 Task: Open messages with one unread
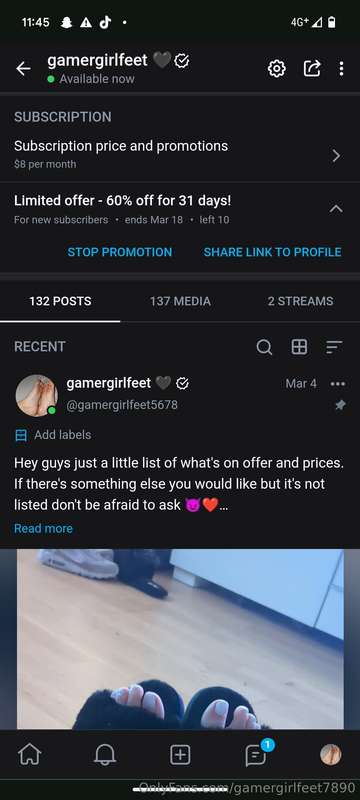256,754
